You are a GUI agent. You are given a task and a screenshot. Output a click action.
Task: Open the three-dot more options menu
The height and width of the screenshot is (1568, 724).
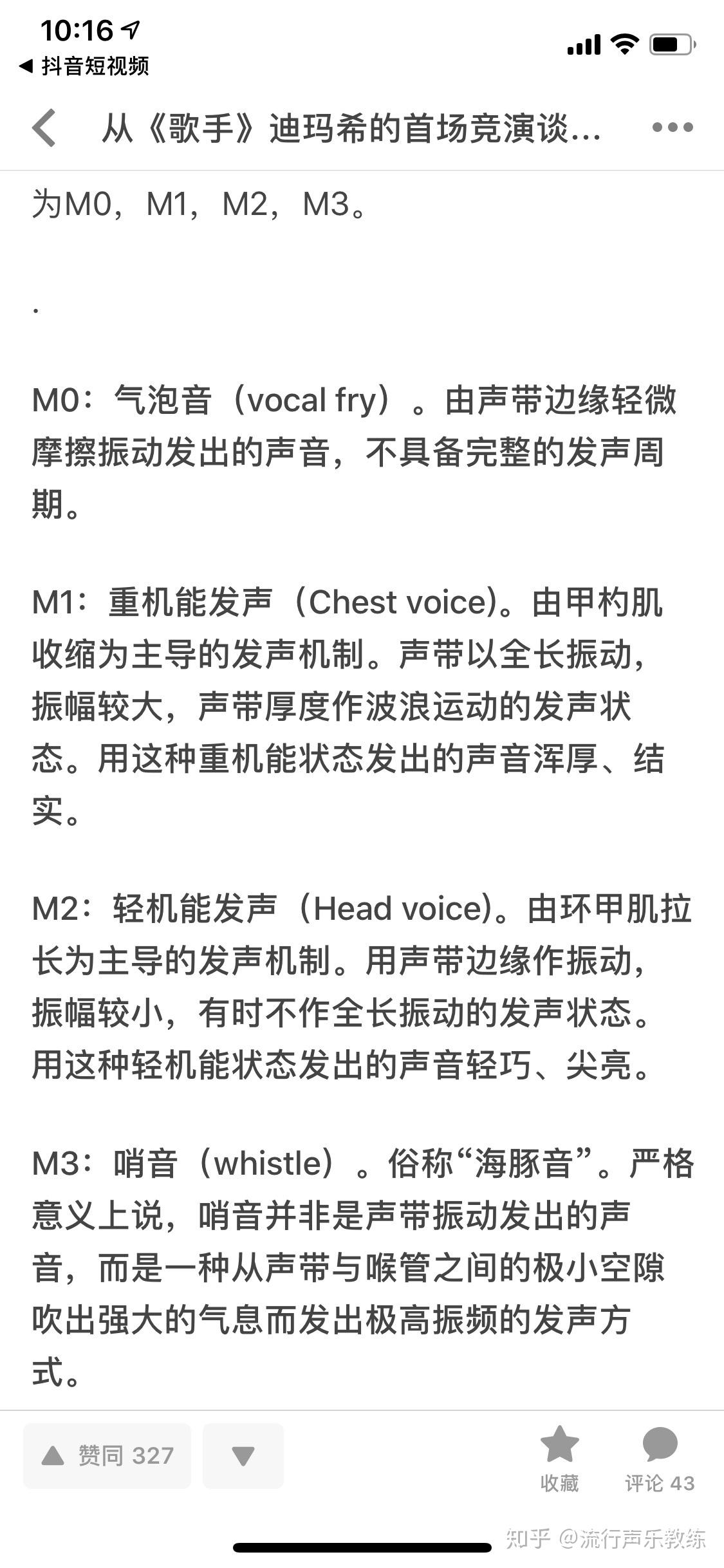point(673,127)
